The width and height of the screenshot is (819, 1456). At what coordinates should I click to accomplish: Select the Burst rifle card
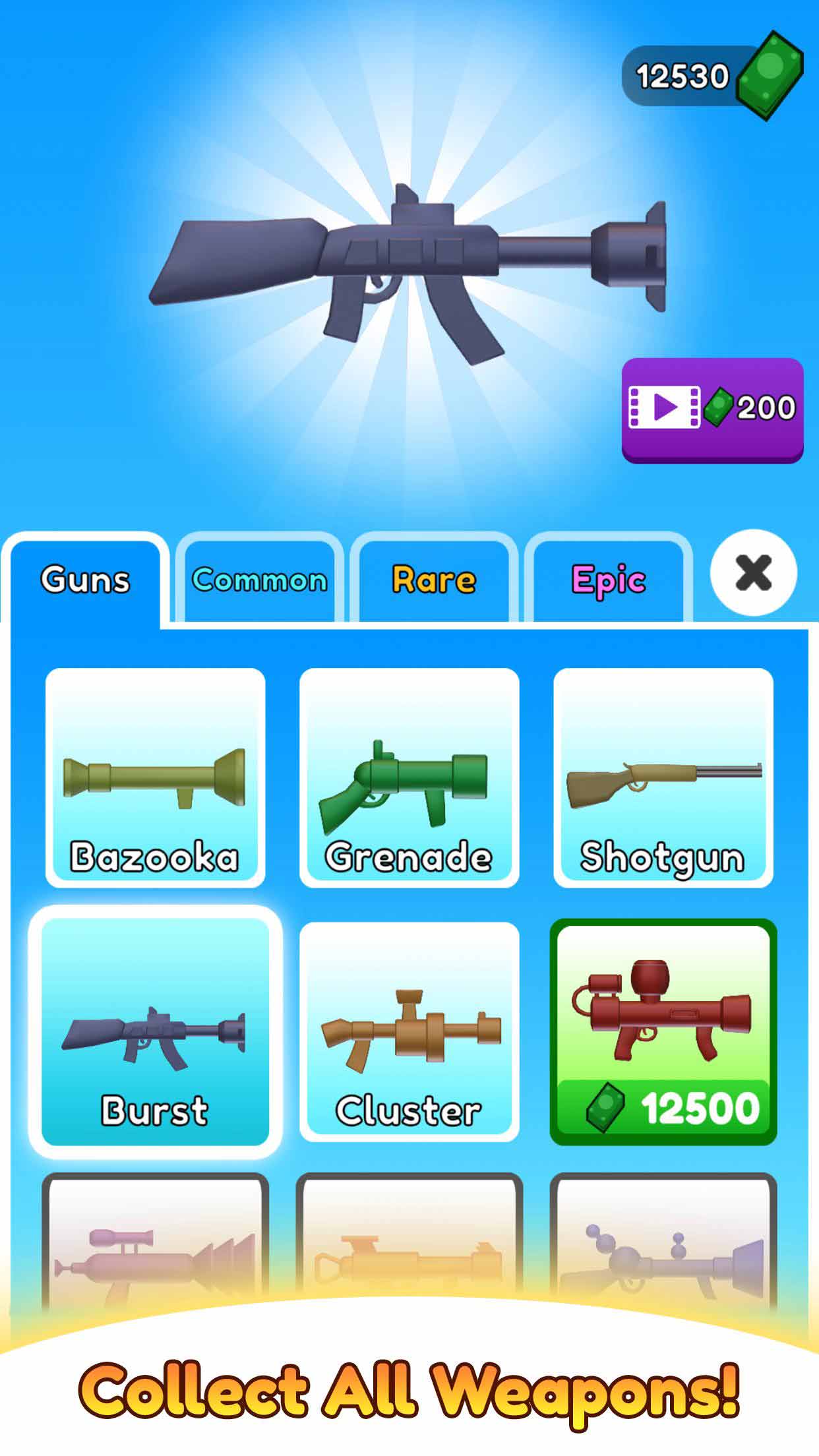(155, 1031)
